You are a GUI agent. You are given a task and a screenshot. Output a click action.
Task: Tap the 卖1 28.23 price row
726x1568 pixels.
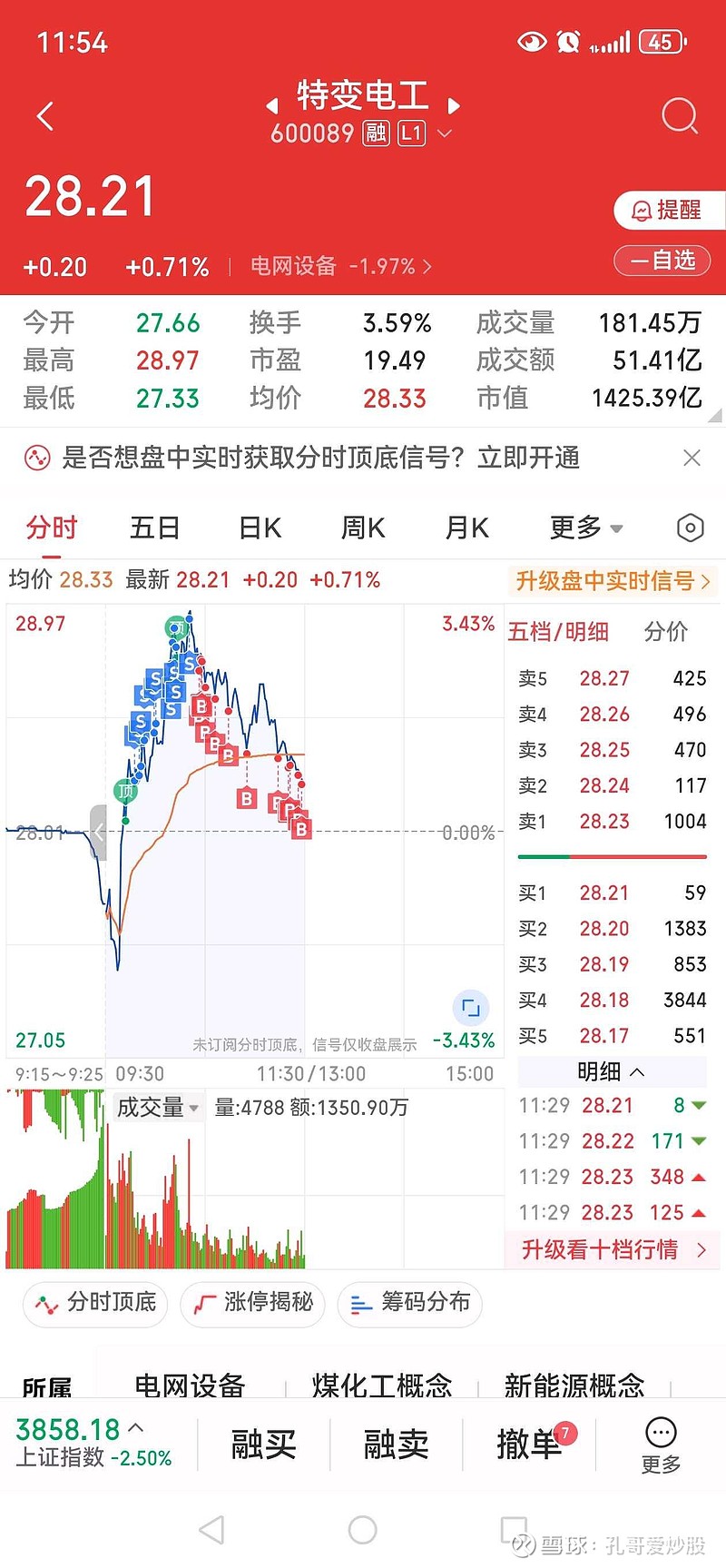612,822
